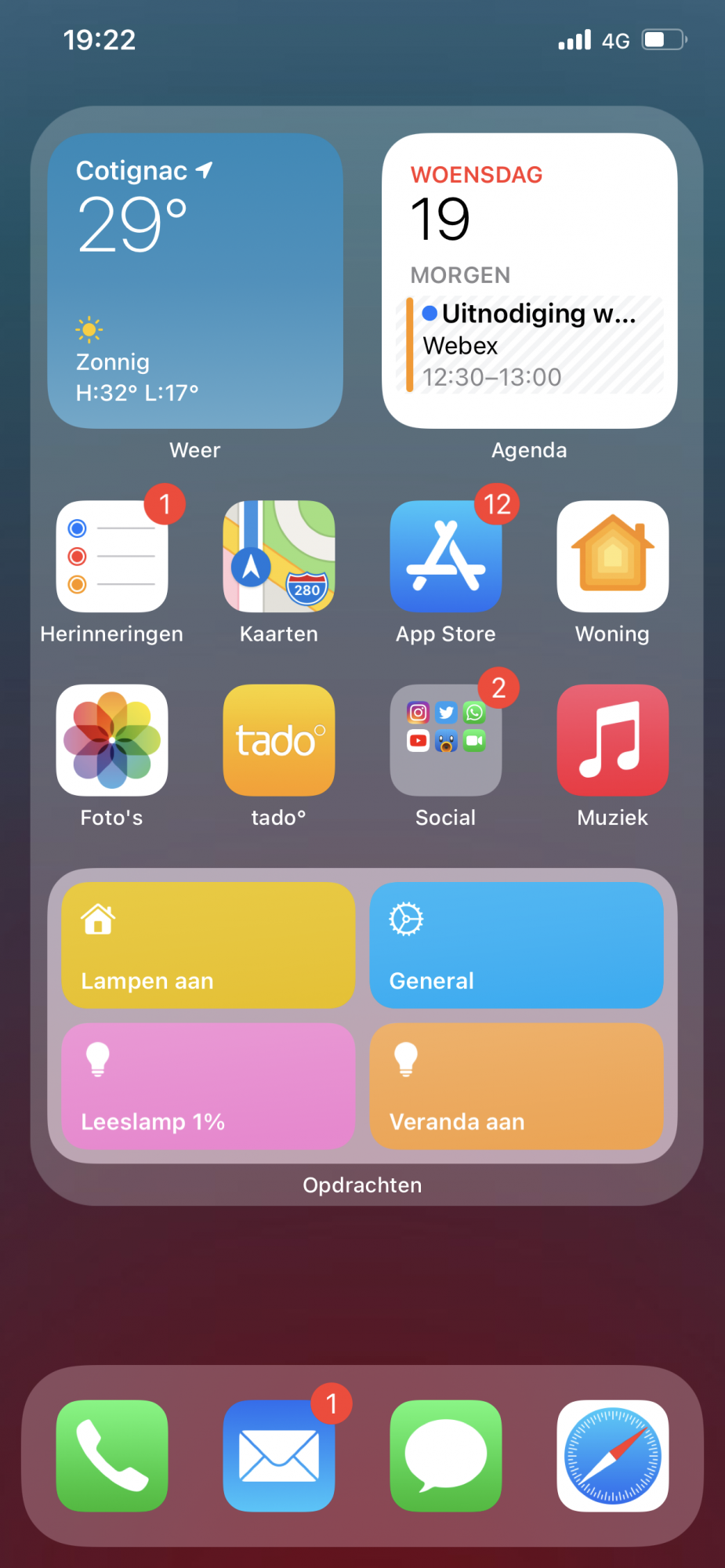Run the Leeslamp 1% shortcut
This screenshot has width=725, height=1568.
pos(208,1086)
